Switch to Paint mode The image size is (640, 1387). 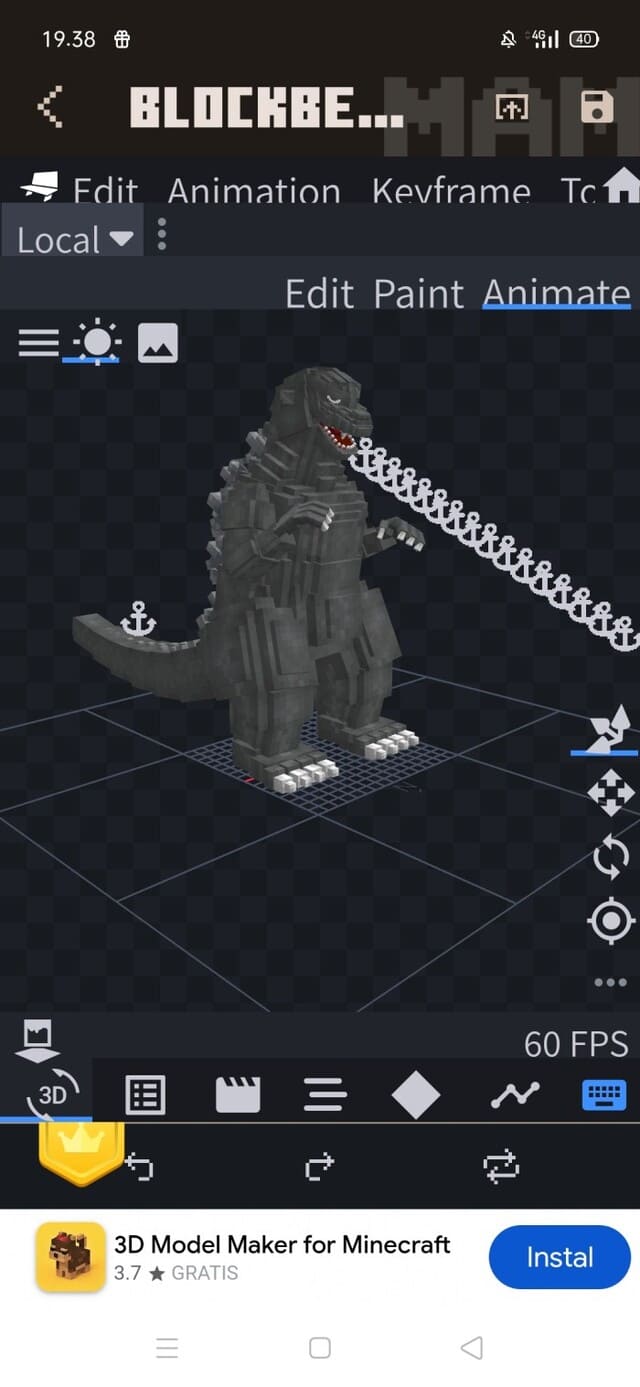(x=418, y=293)
